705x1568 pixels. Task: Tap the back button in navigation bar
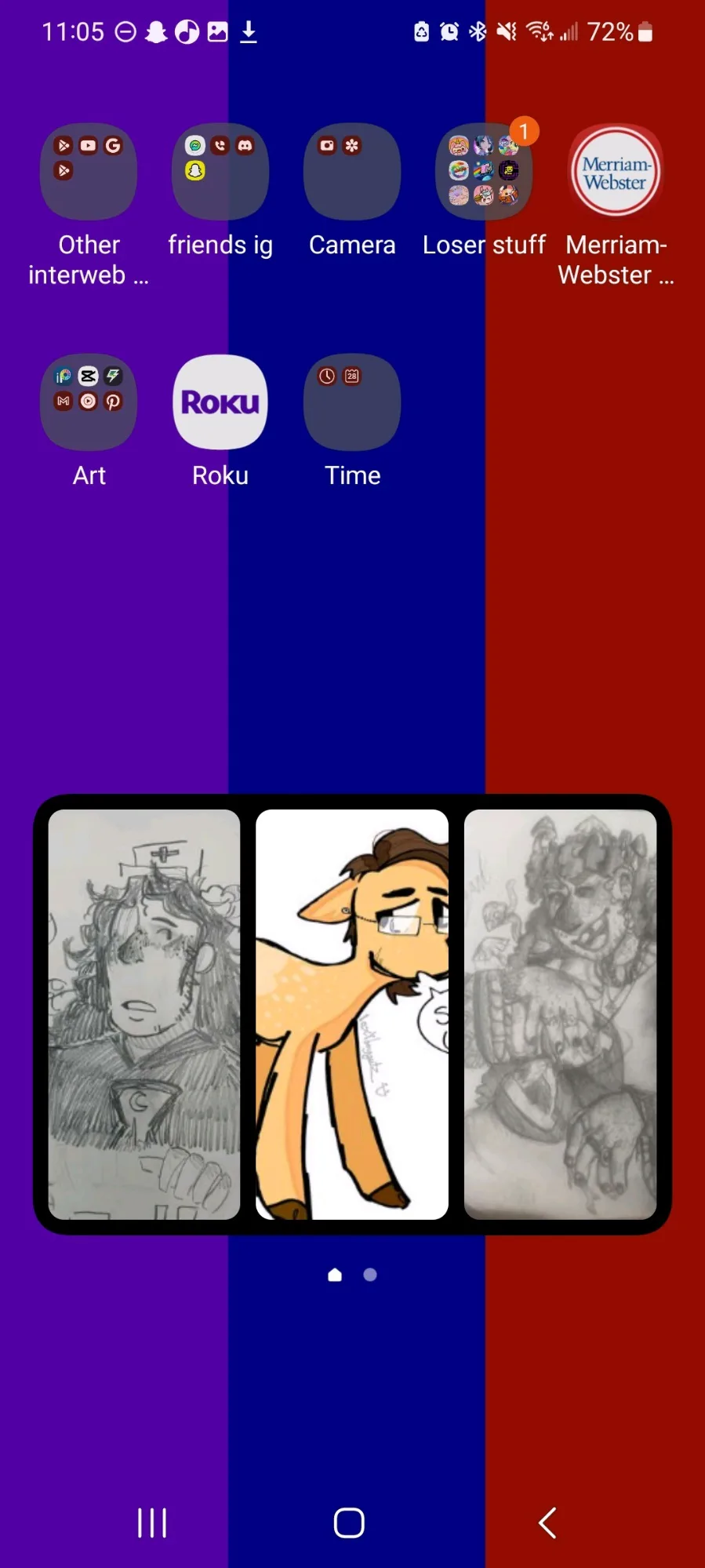(x=547, y=1523)
